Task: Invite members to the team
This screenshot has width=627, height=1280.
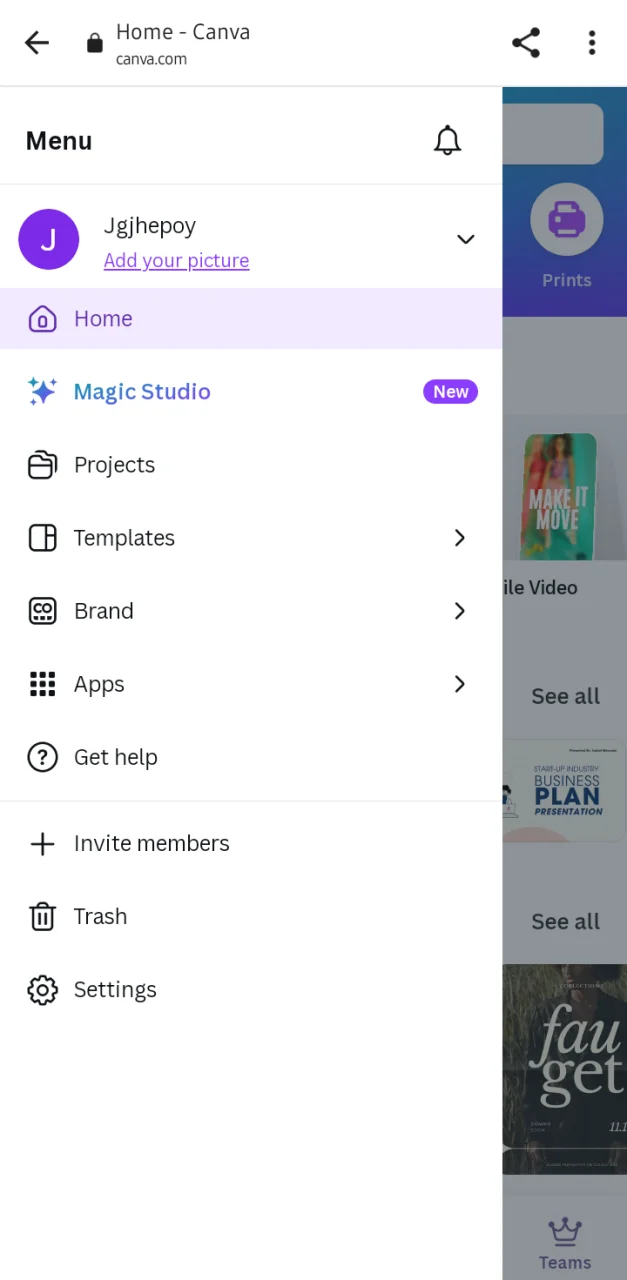Action: [251, 843]
